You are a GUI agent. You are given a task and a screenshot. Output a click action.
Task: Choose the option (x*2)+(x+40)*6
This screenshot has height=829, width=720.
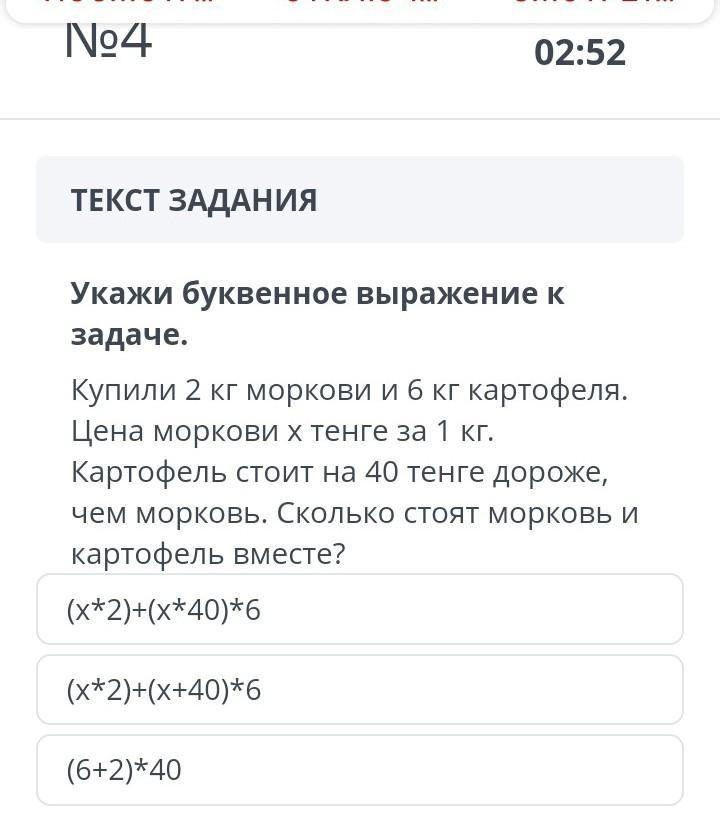click(x=359, y=690)
